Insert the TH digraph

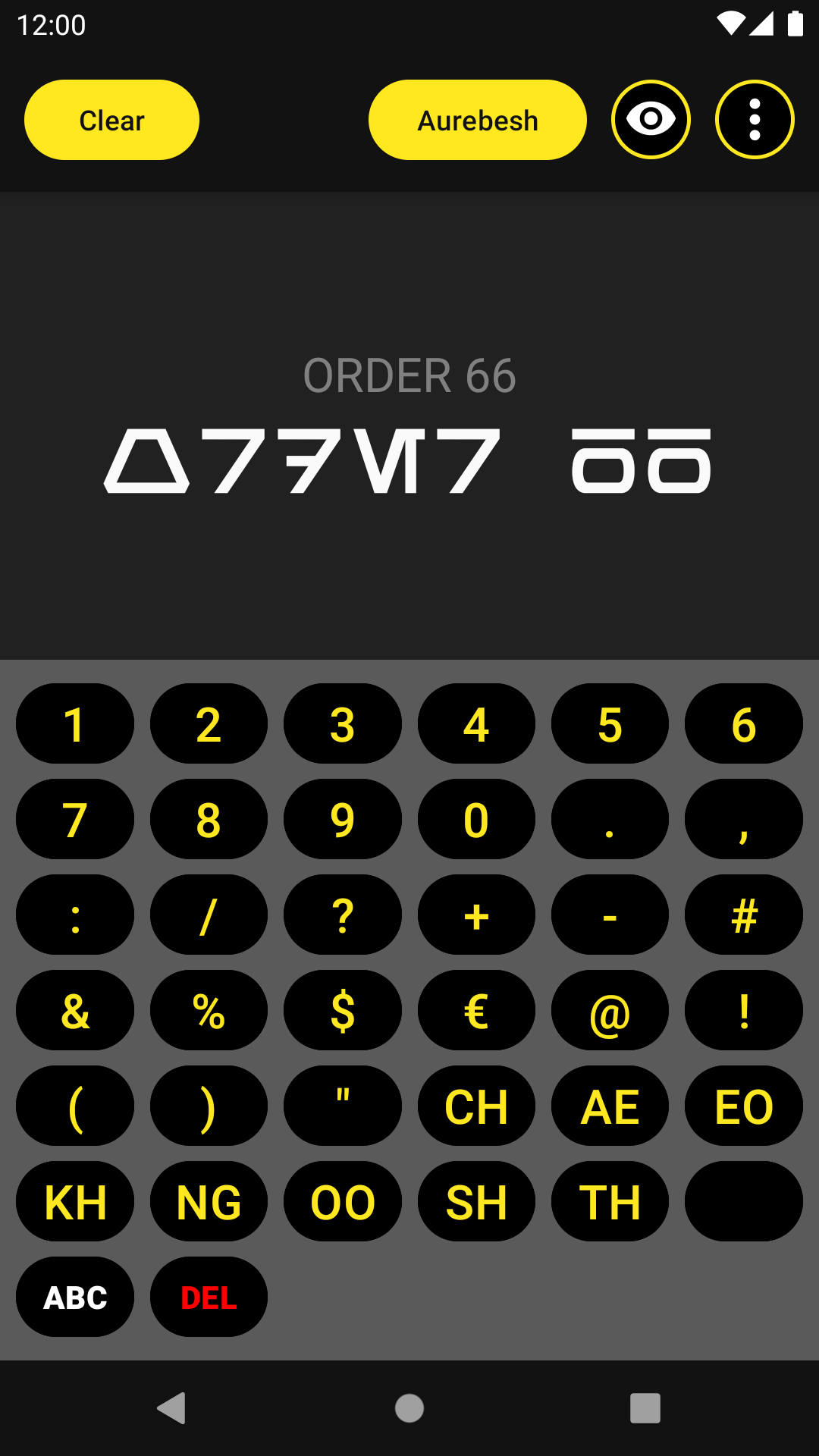610,1202
